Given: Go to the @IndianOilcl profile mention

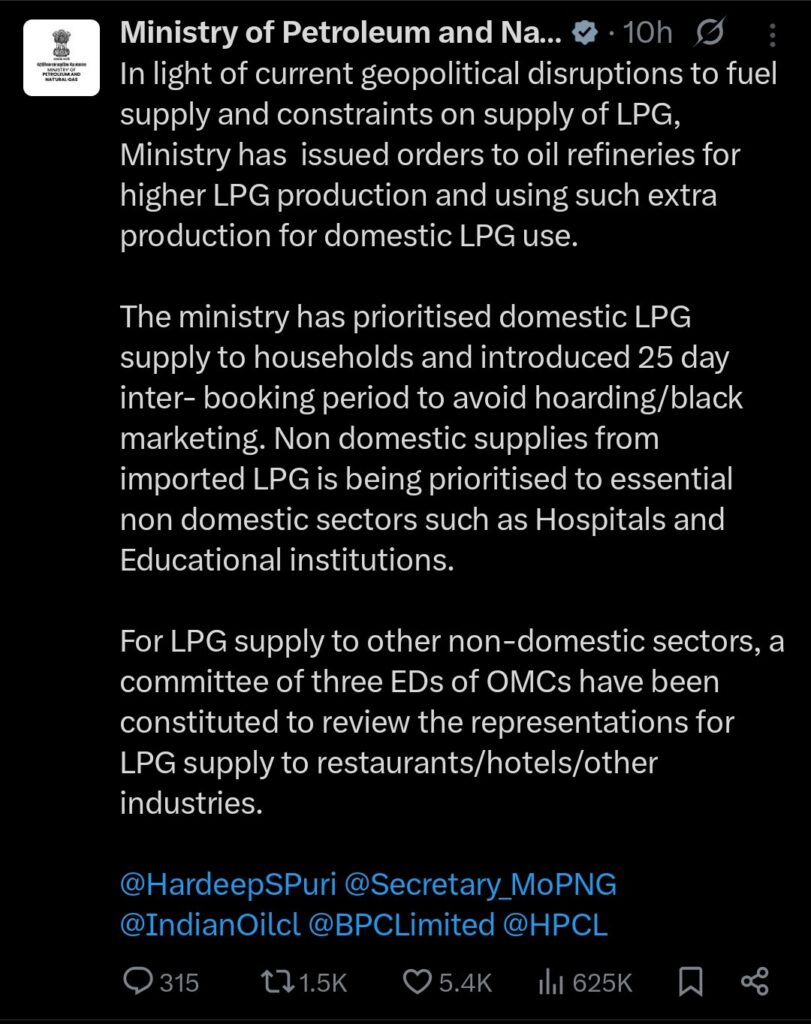Looking at the screenshot, I should tap(209, 925).
